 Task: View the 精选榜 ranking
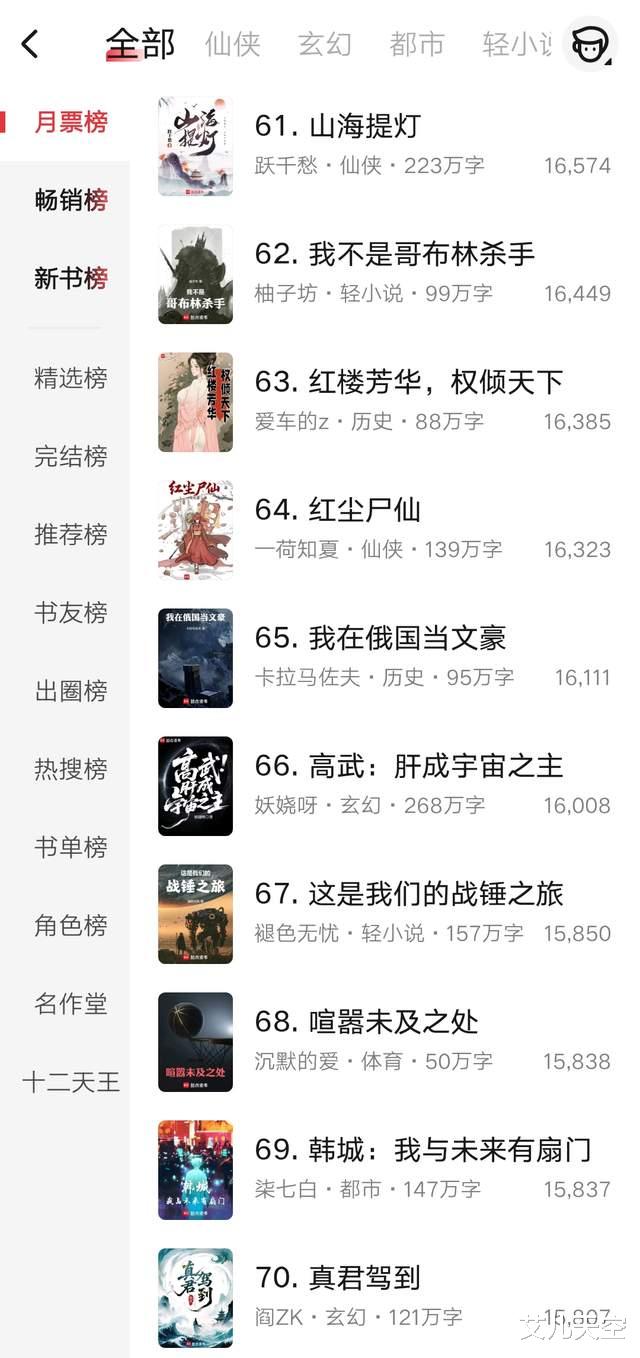pos(70,378)
